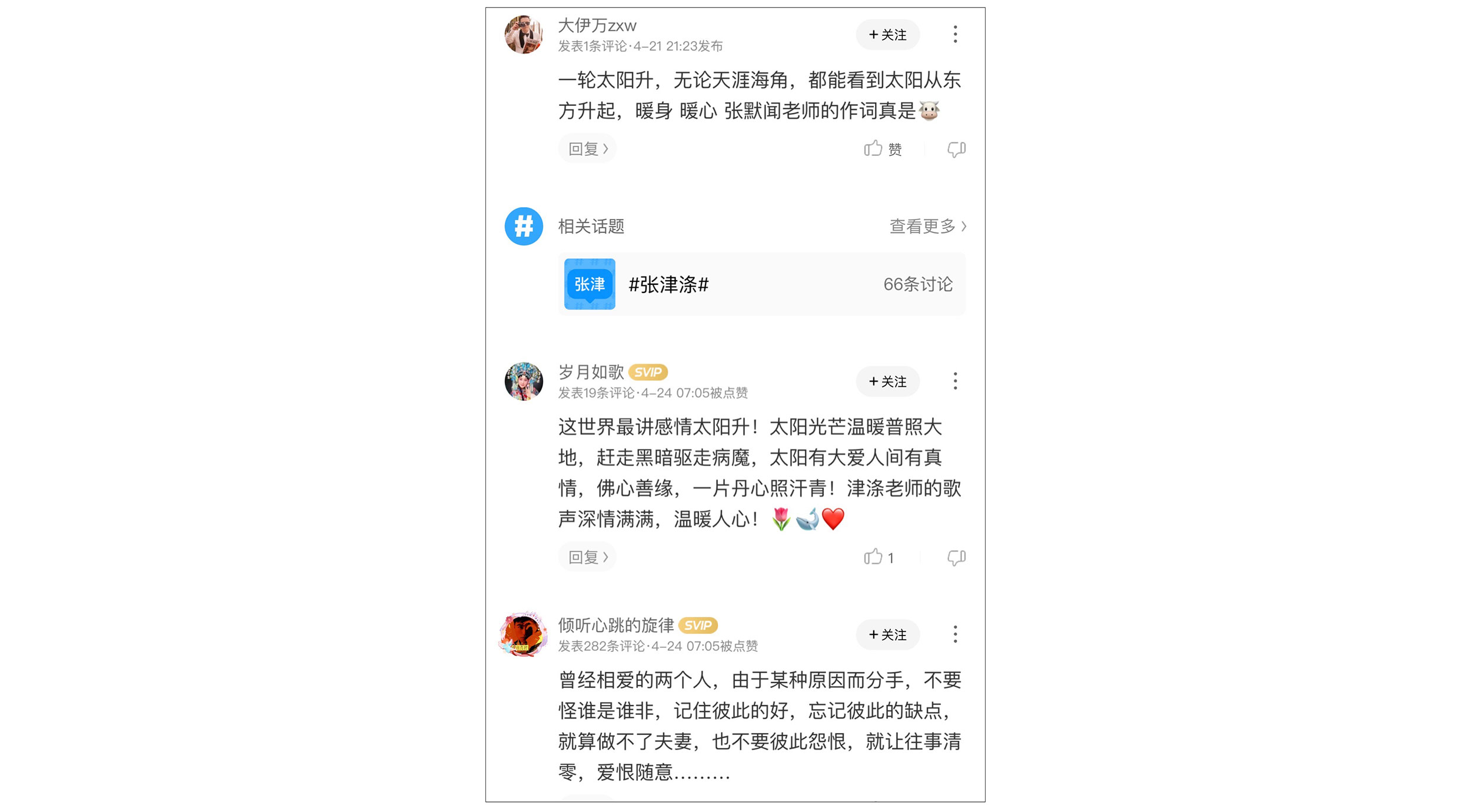Open 大伊万zxw's profile avatar

coord(523,35)
